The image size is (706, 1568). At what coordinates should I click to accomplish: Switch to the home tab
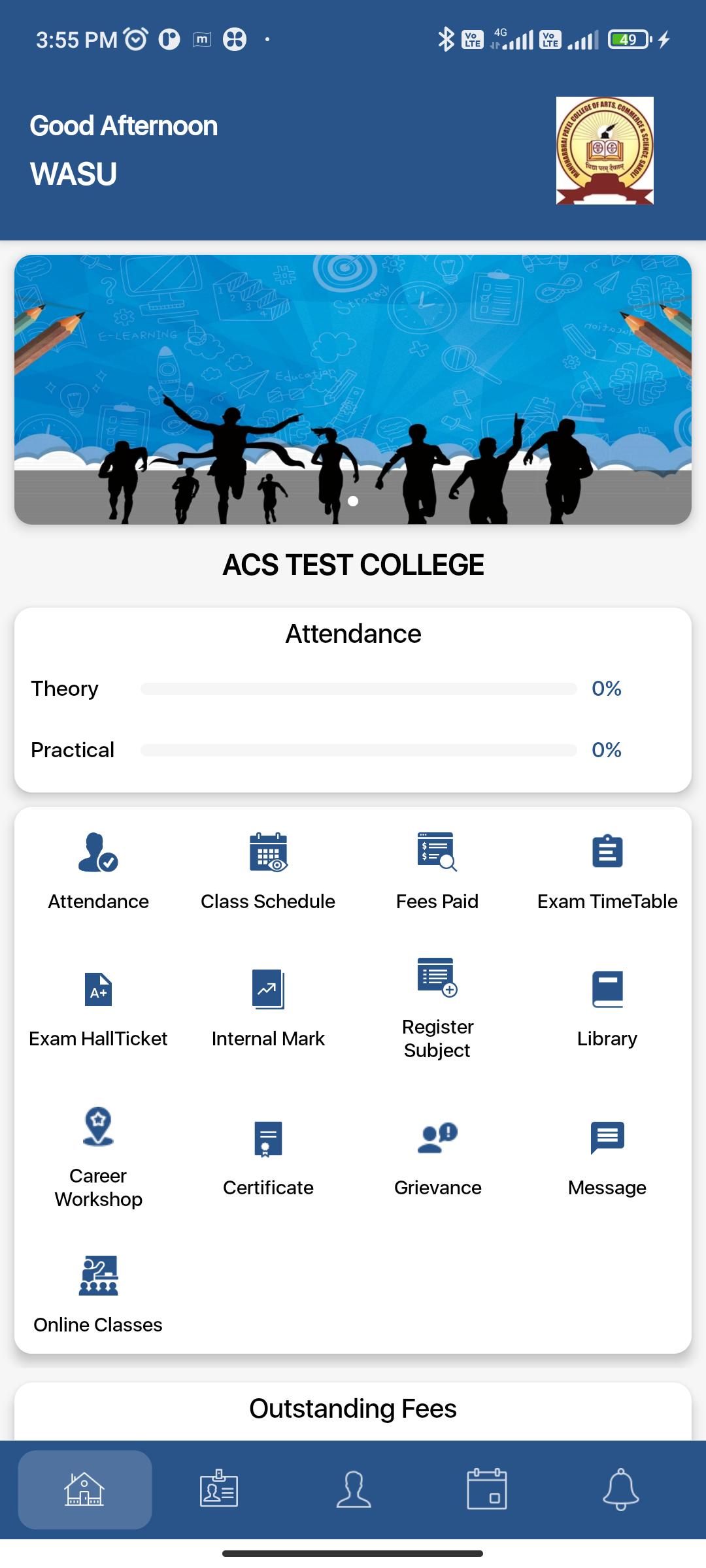(x=84, y=1489)
